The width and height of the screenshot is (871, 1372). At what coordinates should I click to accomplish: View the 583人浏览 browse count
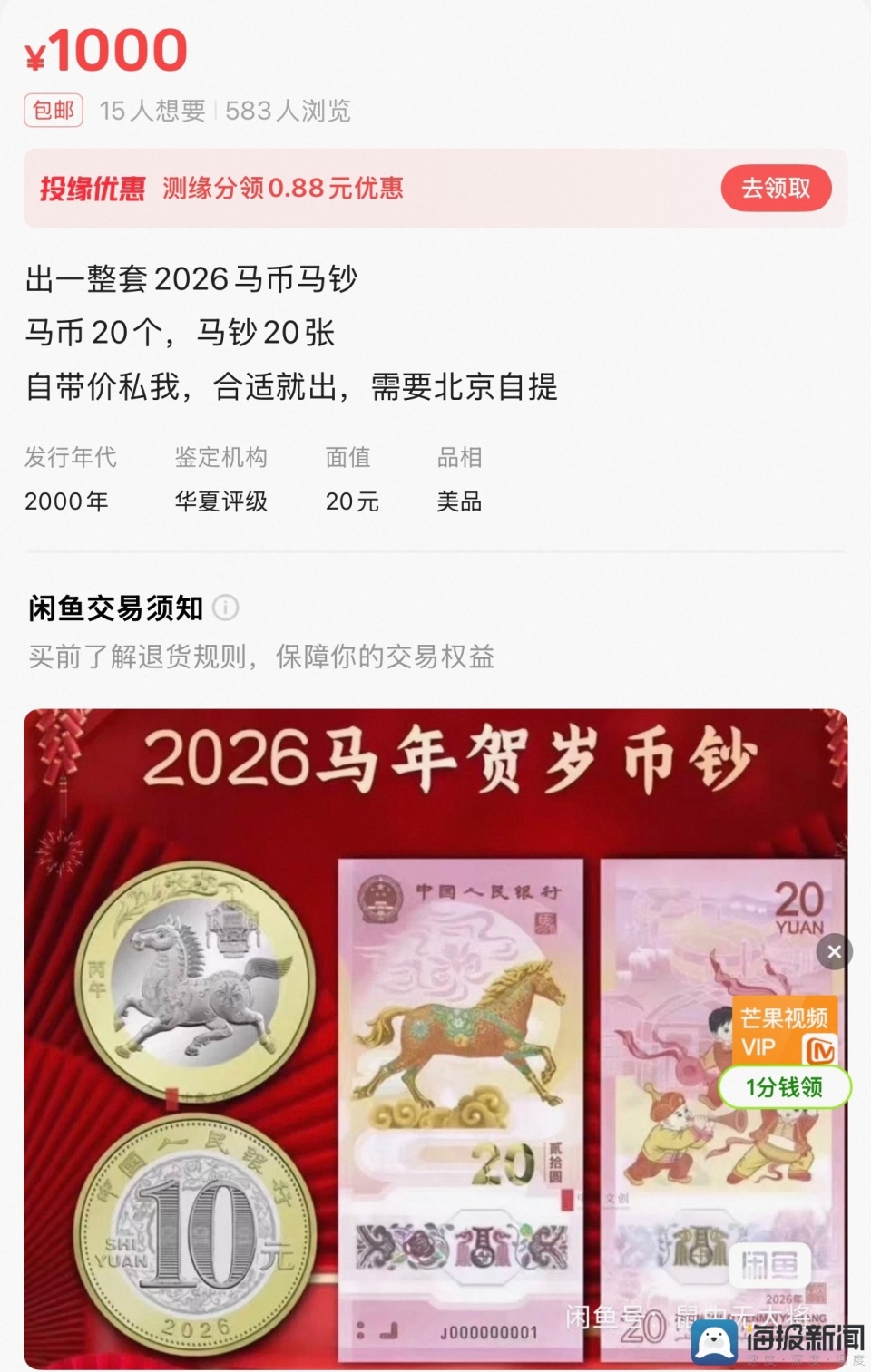click(x=289, y=112)
